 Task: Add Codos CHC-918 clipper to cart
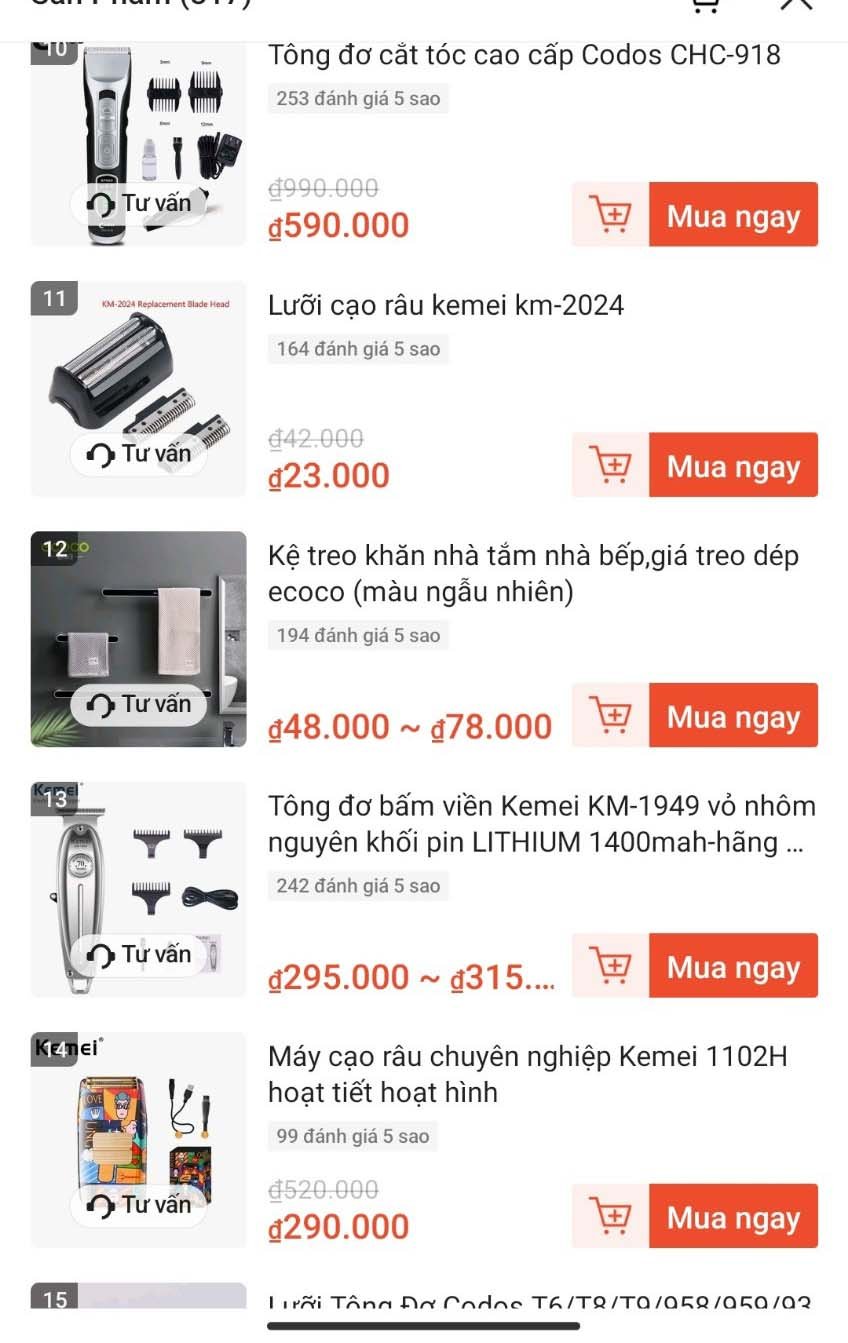[610, 215]
